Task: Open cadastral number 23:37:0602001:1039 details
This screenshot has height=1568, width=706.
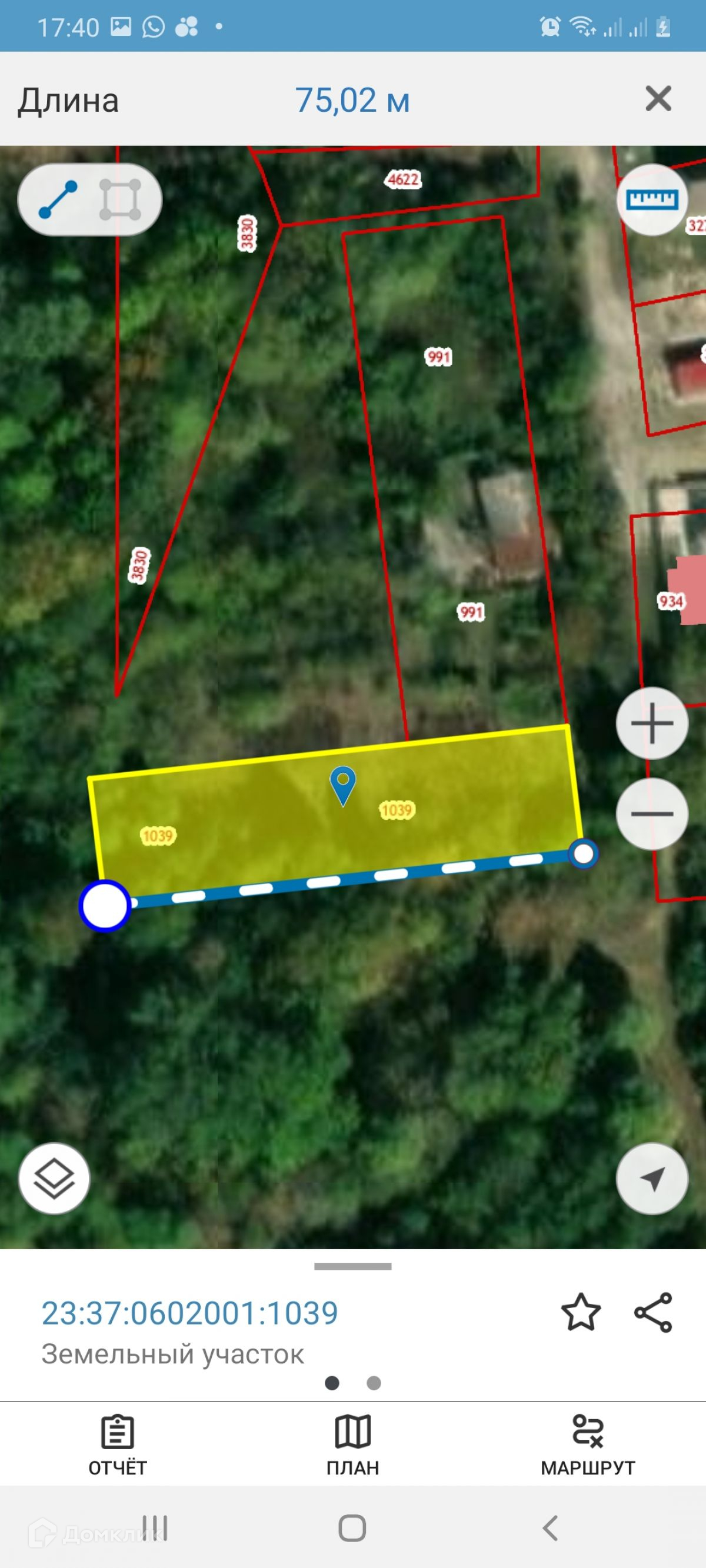Action: pyautogui.click(x=189, y=1312)
